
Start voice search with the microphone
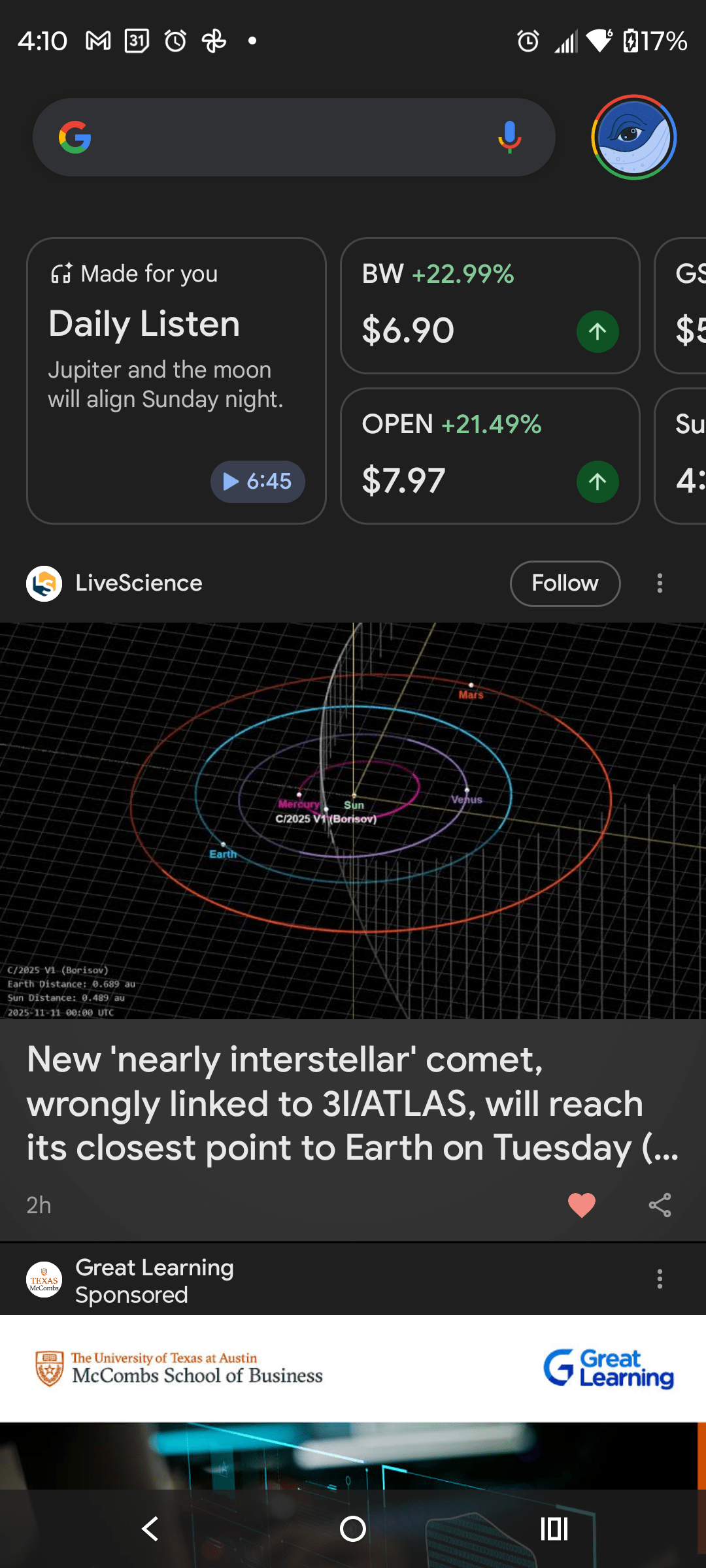coord(509,137)
